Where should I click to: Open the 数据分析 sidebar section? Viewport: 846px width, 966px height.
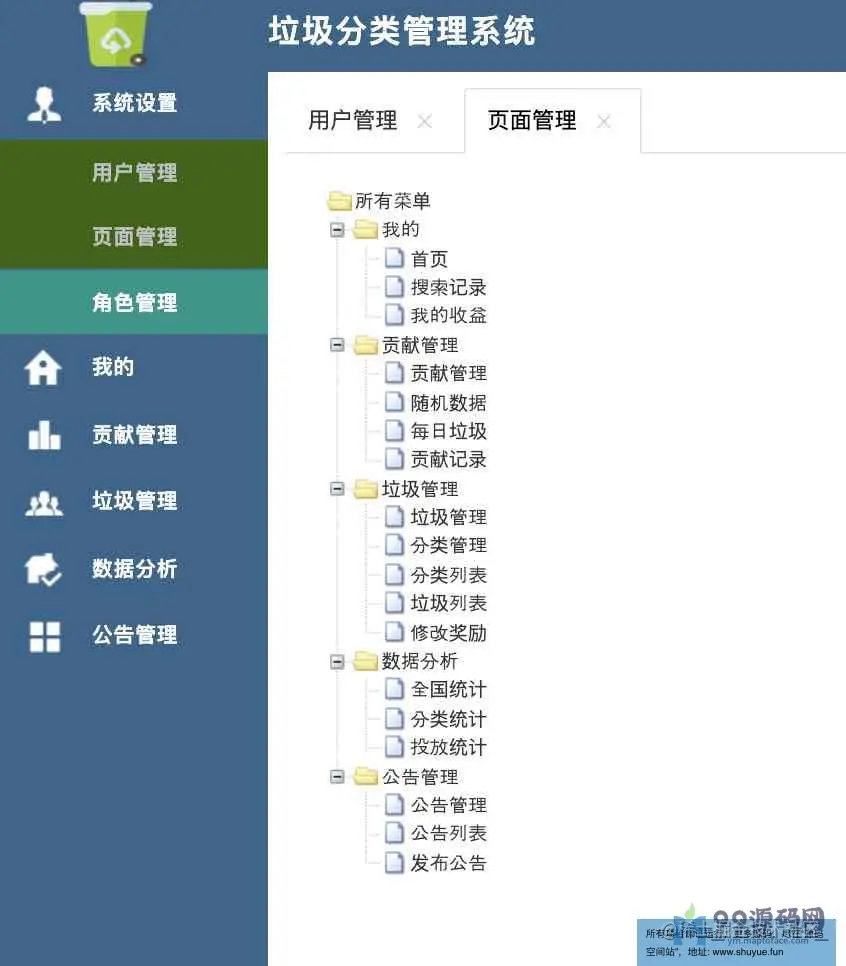click(x=134, y=568)
